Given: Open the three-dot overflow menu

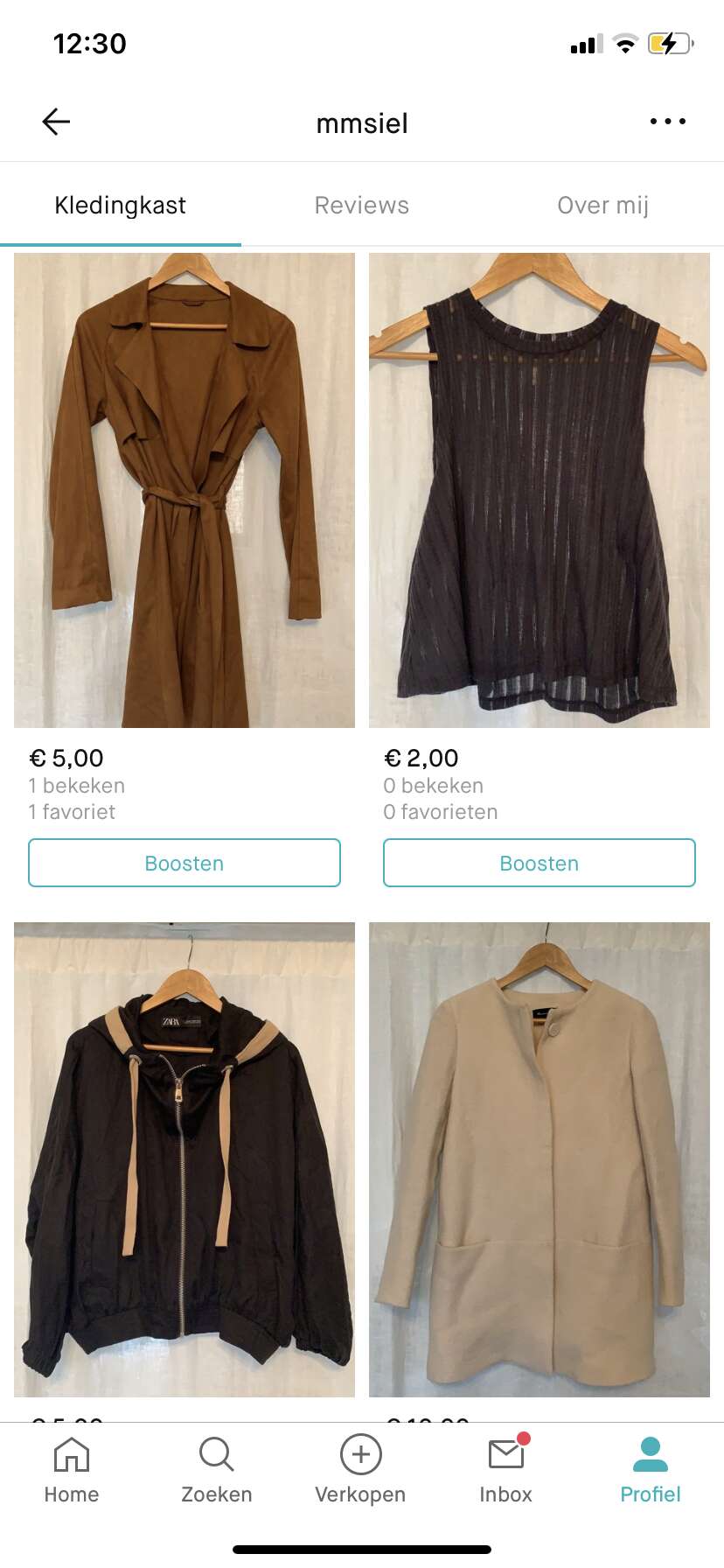Looking at the screenshot, I should coord(667,122).
